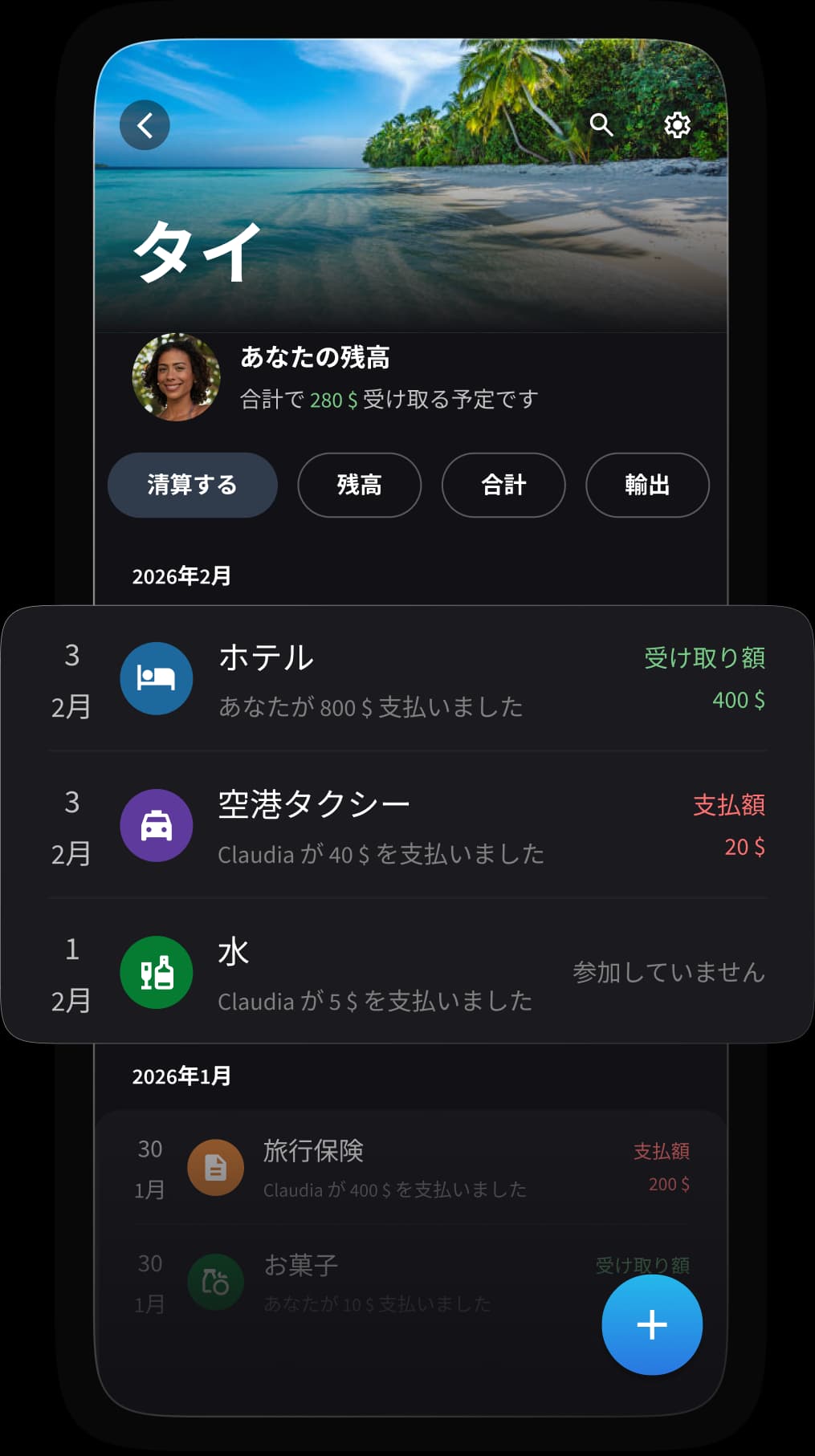The image size is (815, 1456).
Task: Open the ホテル expense entry
Action: 361,678
